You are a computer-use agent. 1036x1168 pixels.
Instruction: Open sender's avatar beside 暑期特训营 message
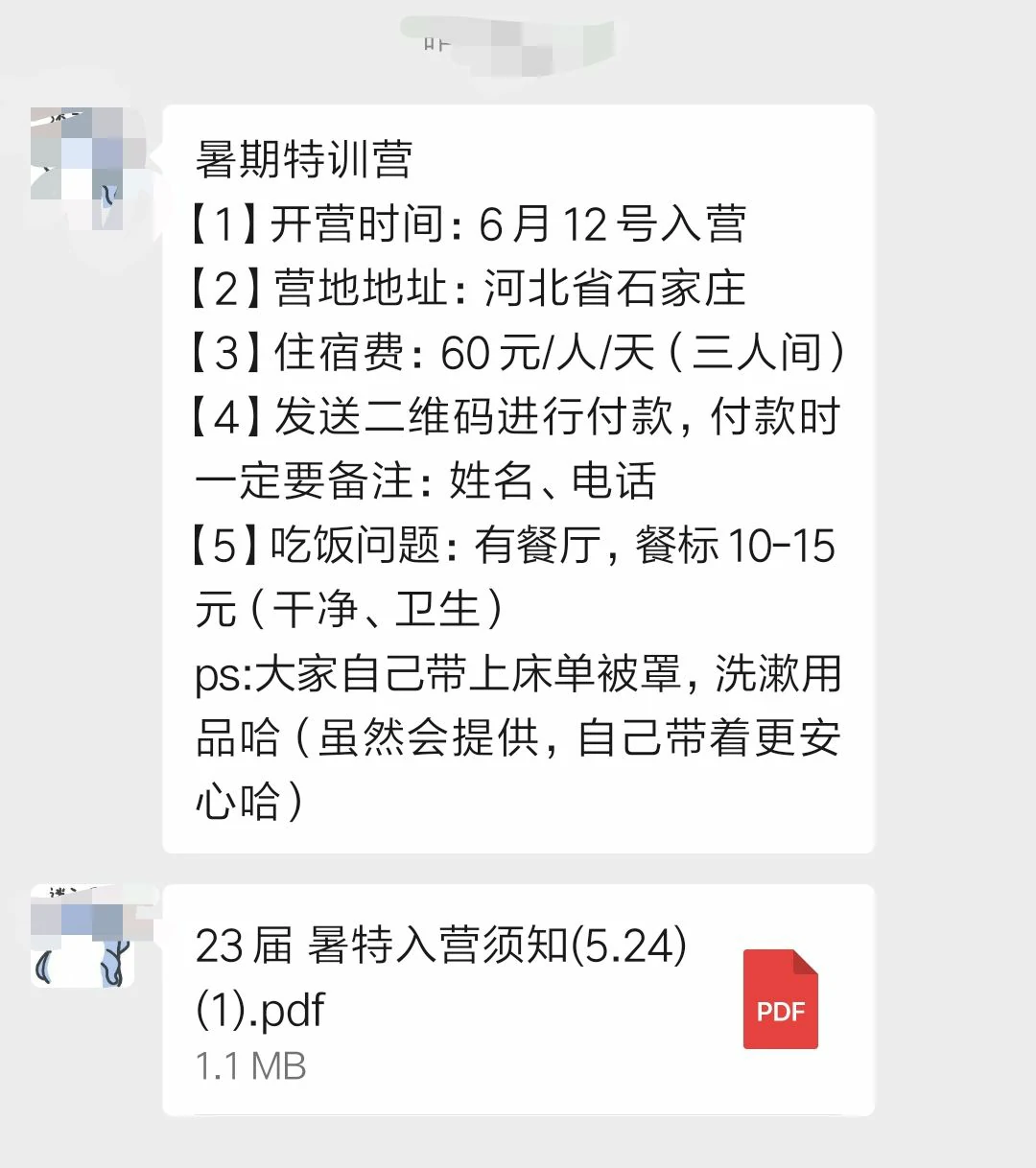[x=82, y=165]
